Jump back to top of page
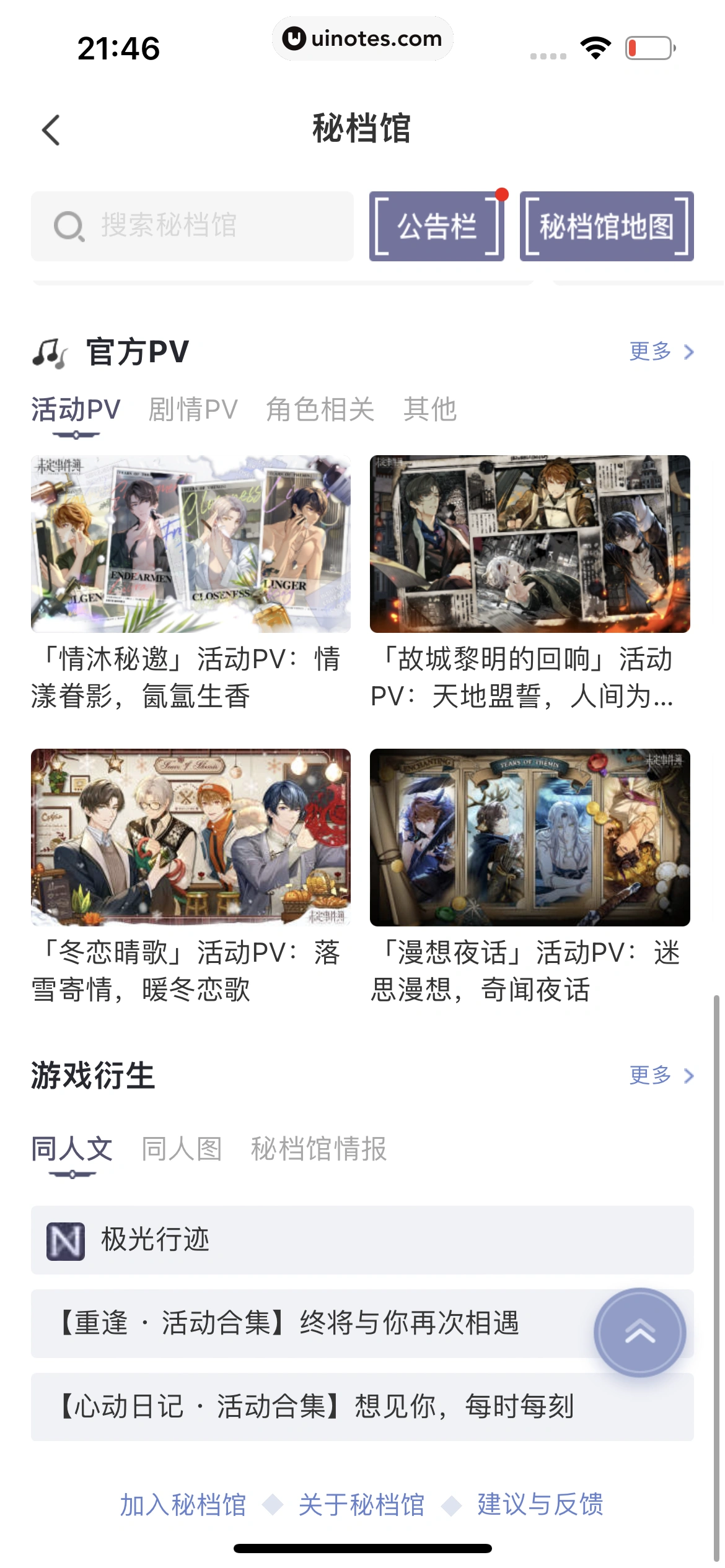The width and height of the screenshot is (725, 1568). click(639, 1332)
